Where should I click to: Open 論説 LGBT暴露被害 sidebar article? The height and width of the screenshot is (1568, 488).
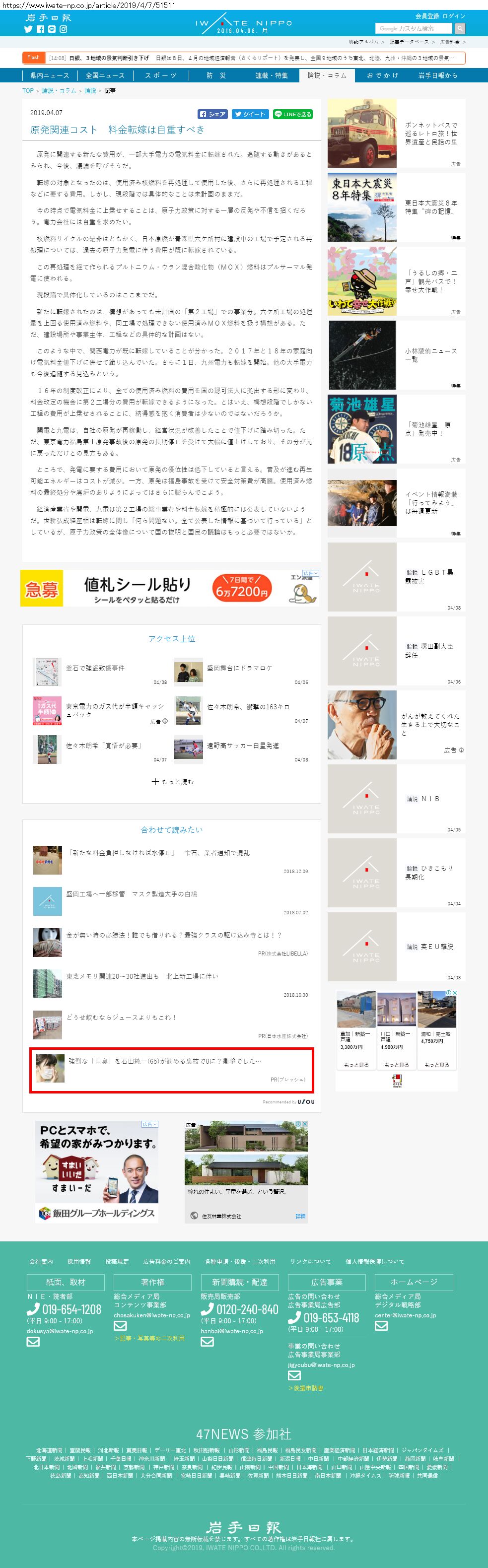[397, 577]
